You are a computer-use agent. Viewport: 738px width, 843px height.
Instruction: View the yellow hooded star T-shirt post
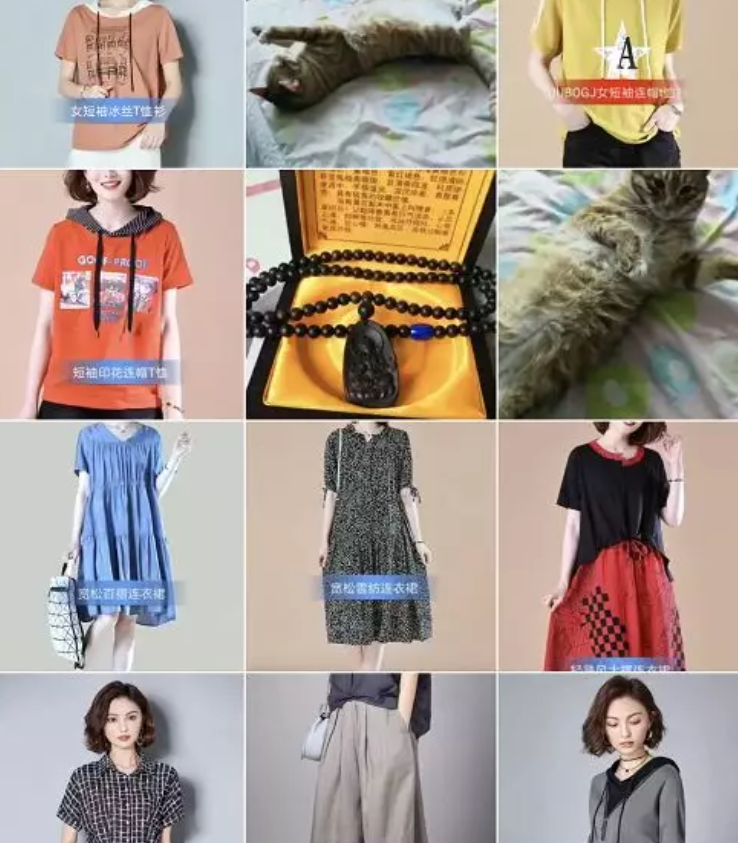click(618, 82)
